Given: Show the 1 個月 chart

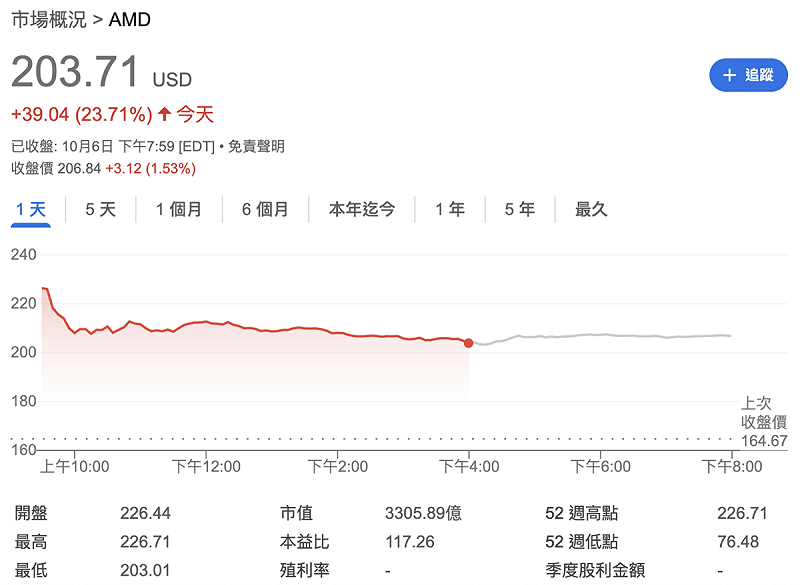Looking at the screenshot, I should point(178,209).
